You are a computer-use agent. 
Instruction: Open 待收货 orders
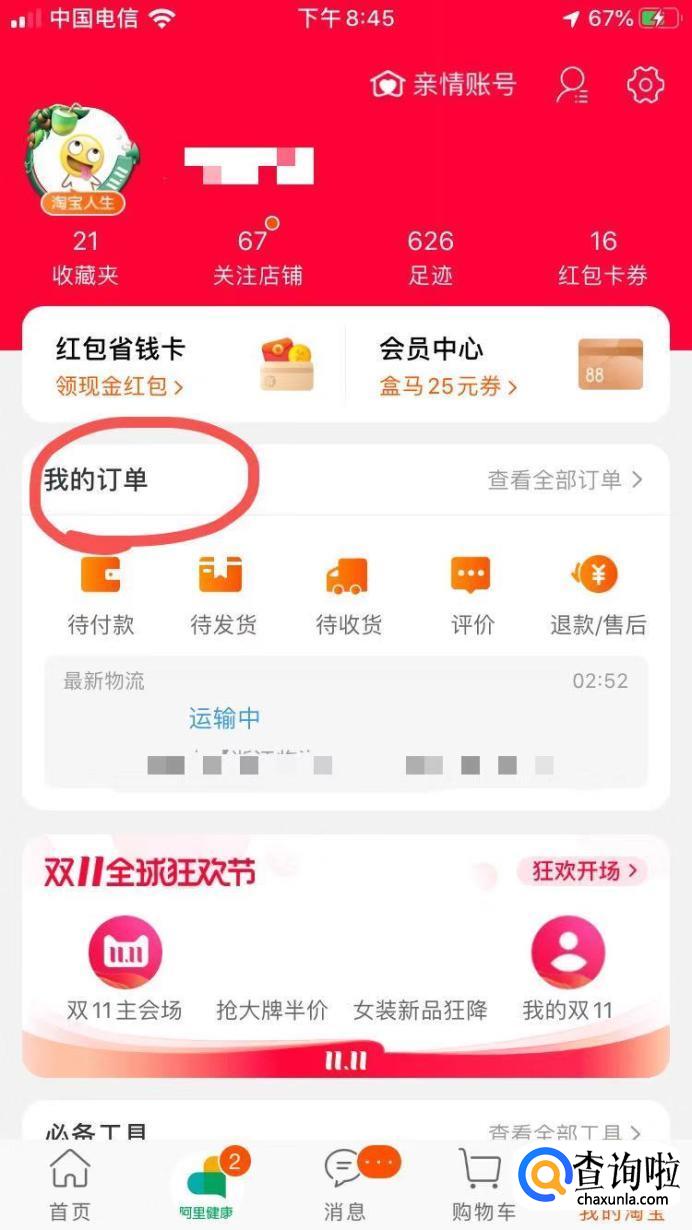pyautogui.click(x=348, y=596)
